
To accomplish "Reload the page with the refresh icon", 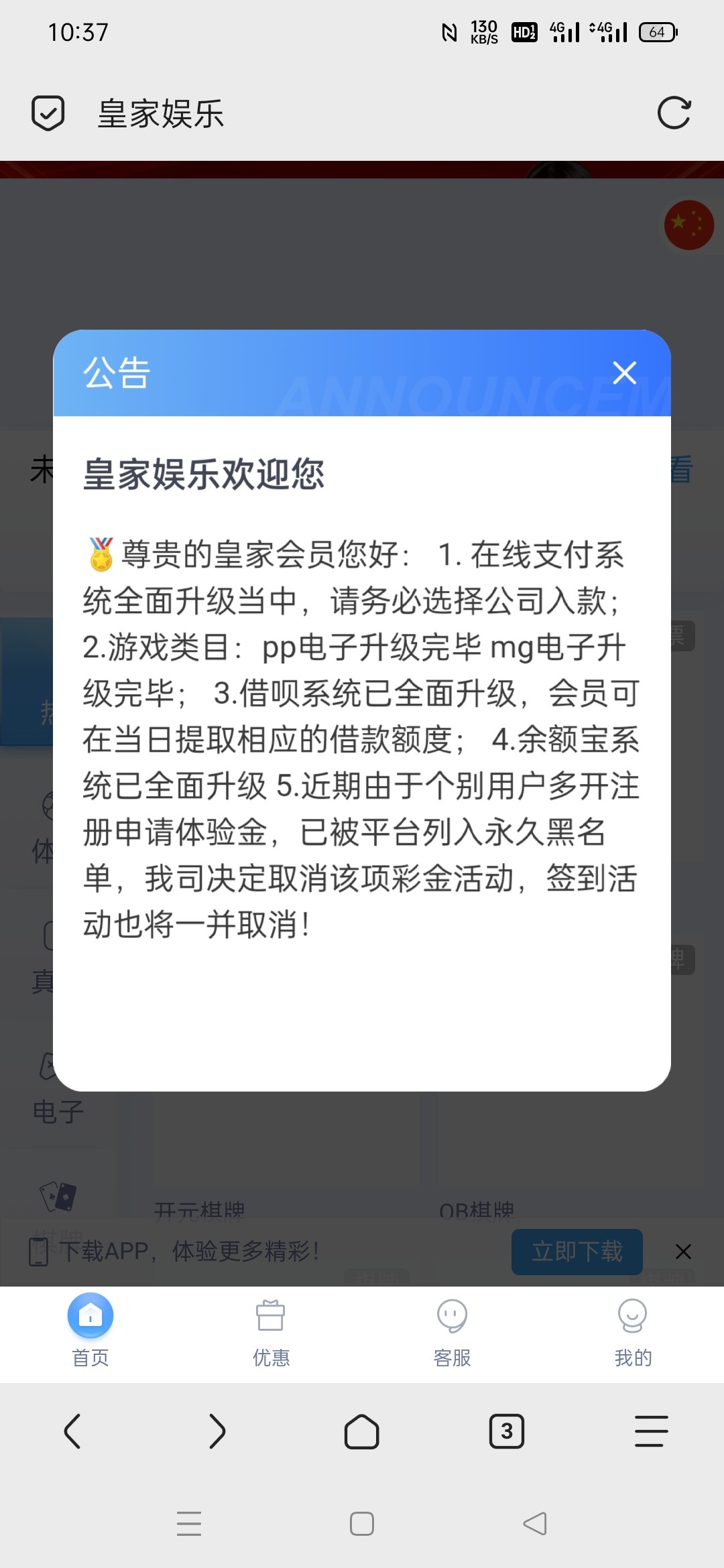I will click(x=674, y=113).
